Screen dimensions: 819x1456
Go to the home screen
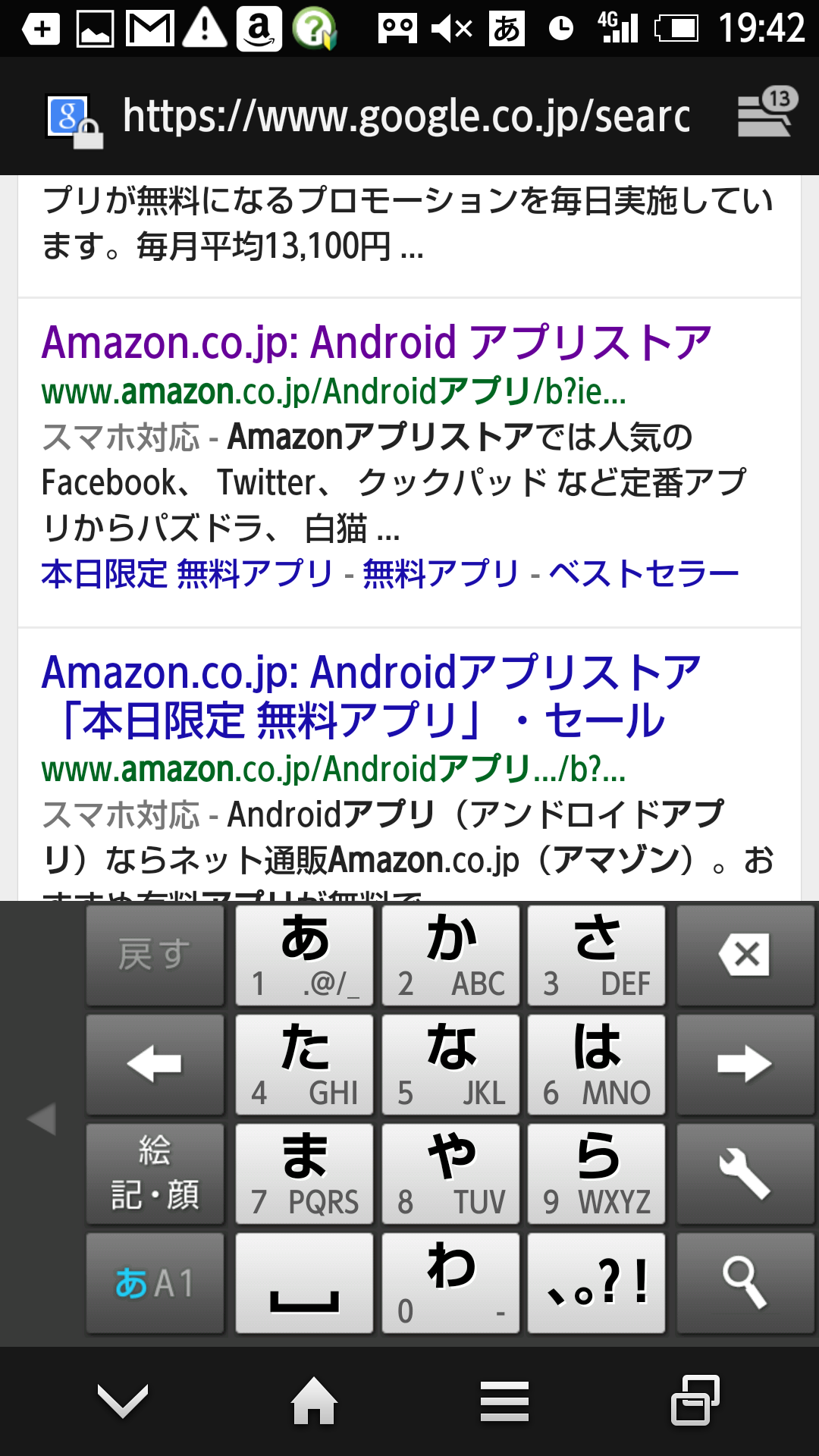coord(314,1401)
